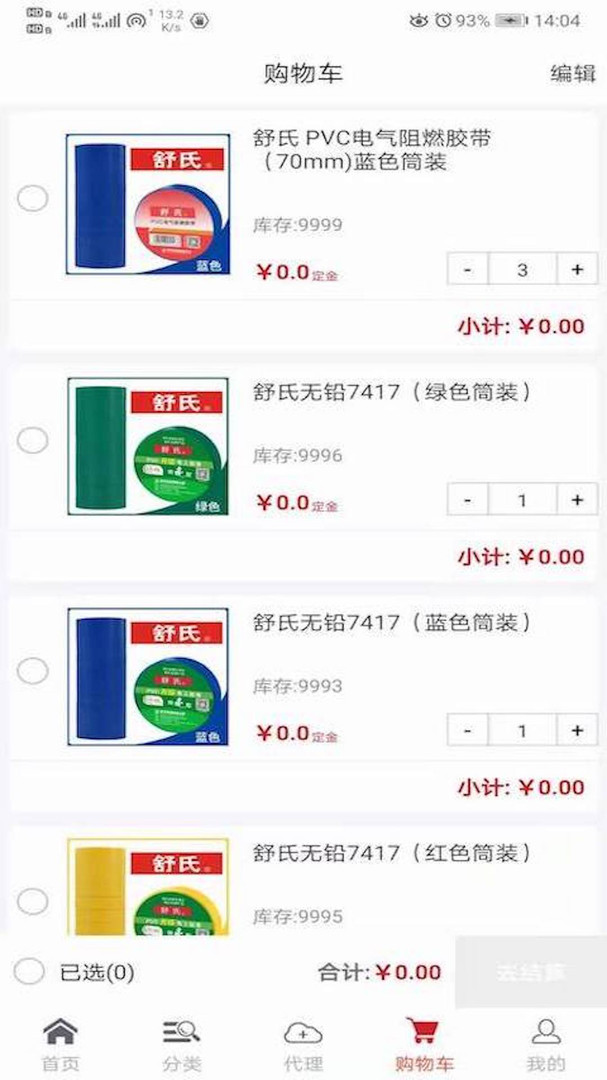Open the 舒氏 PVC电气阻燃胶带 product image
The width and height of the screenshot is (607, 1080).
[x=148, y=204]
